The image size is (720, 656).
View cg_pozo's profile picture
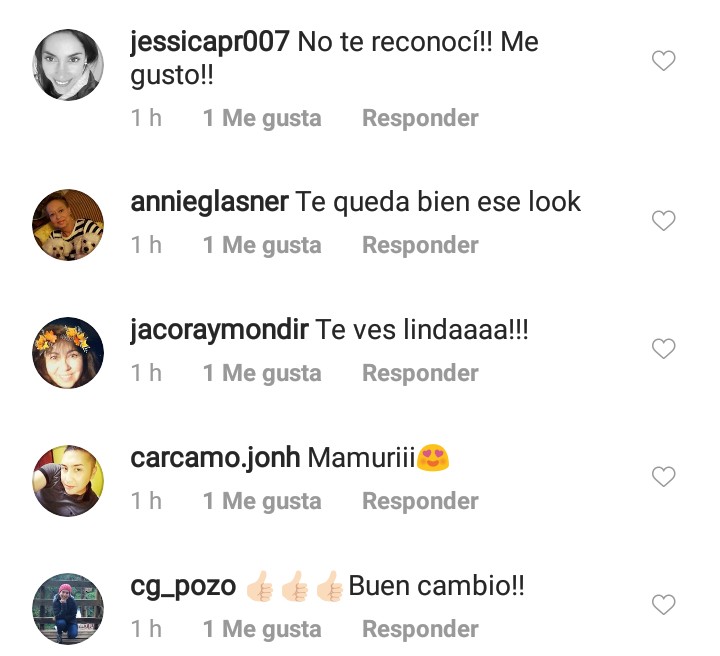click(68, 609)
